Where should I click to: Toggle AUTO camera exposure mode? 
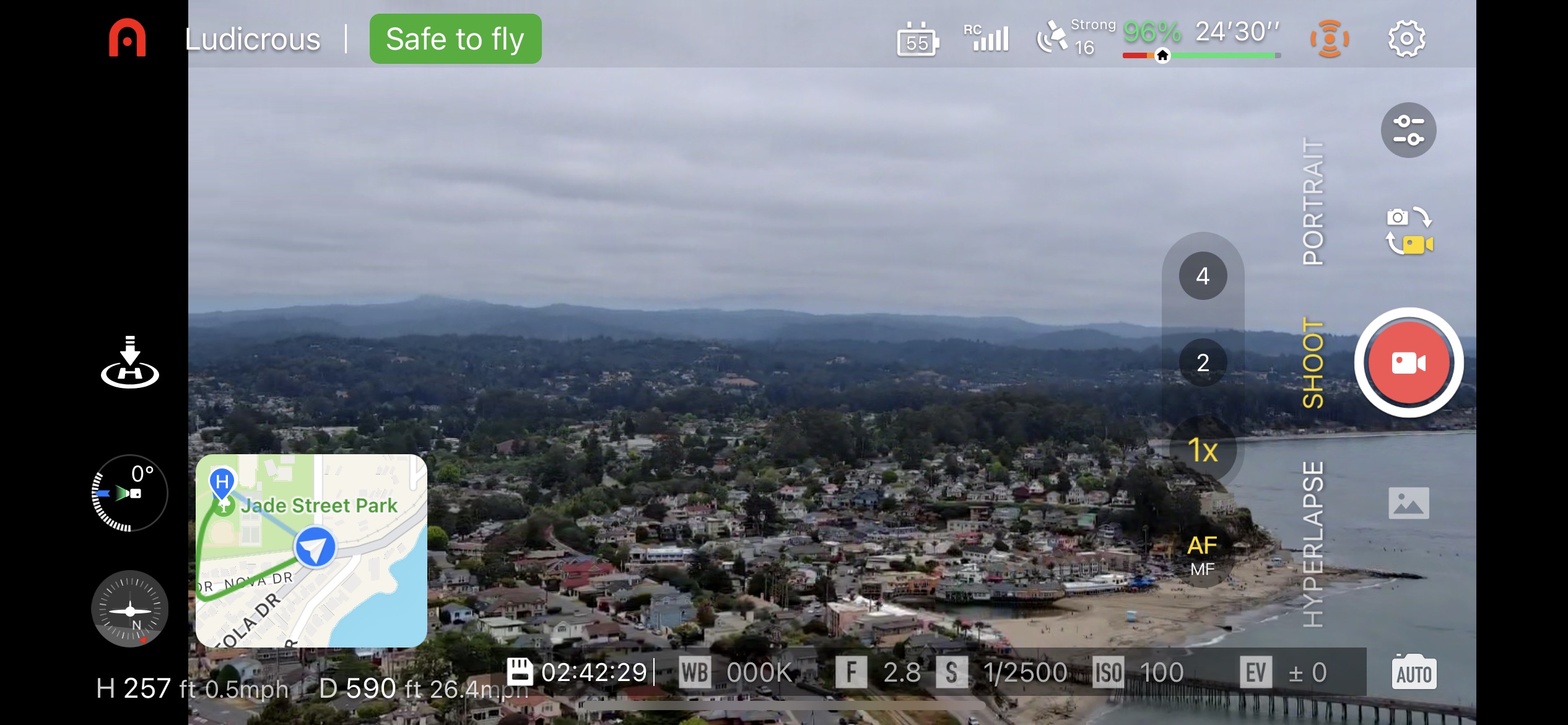pos(1414,673)
